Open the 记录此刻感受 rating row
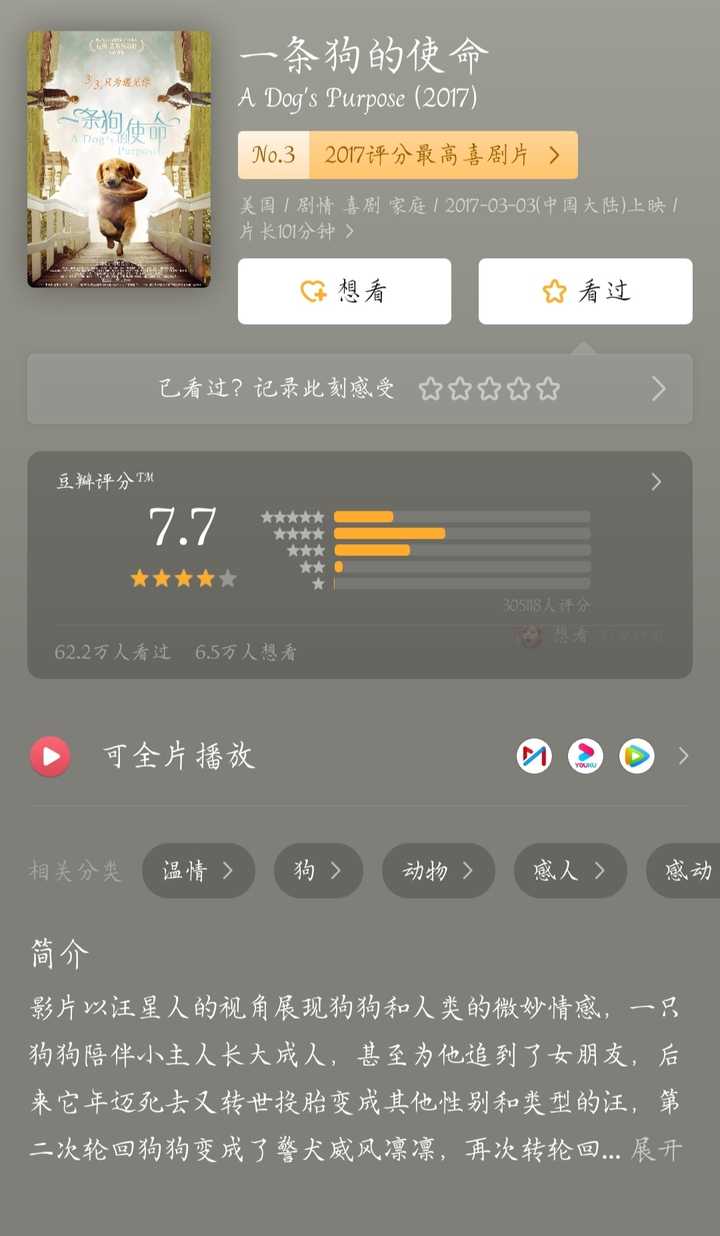 tap(359, 389)
